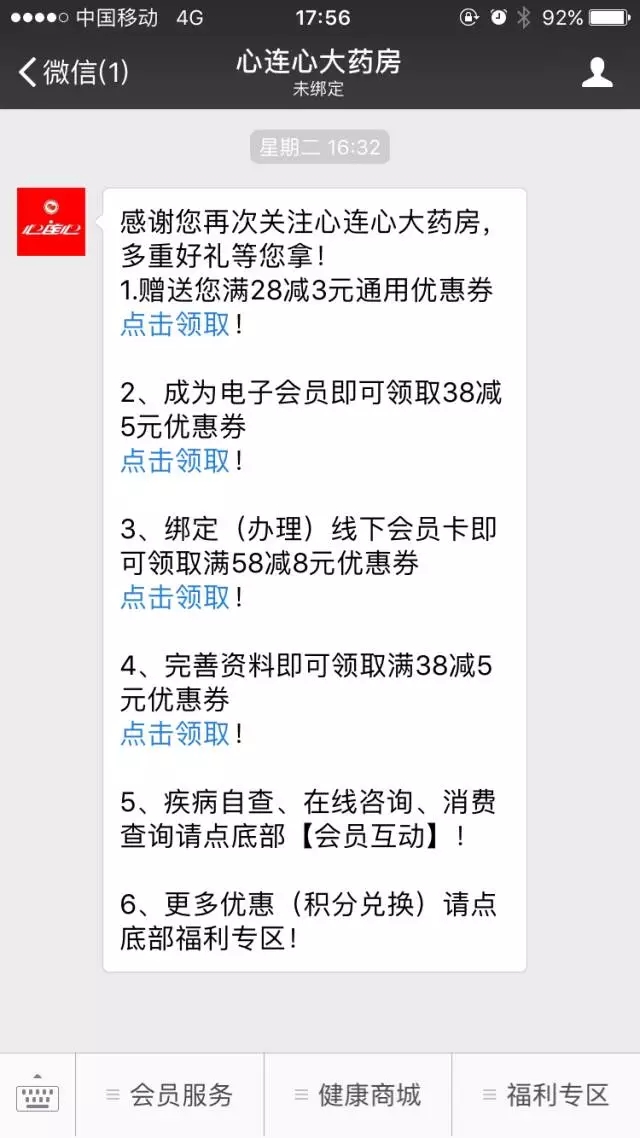Claim the 满28减3元 coupon link
The height and width of the screenshot is (1138, 640).
[175, 324]
